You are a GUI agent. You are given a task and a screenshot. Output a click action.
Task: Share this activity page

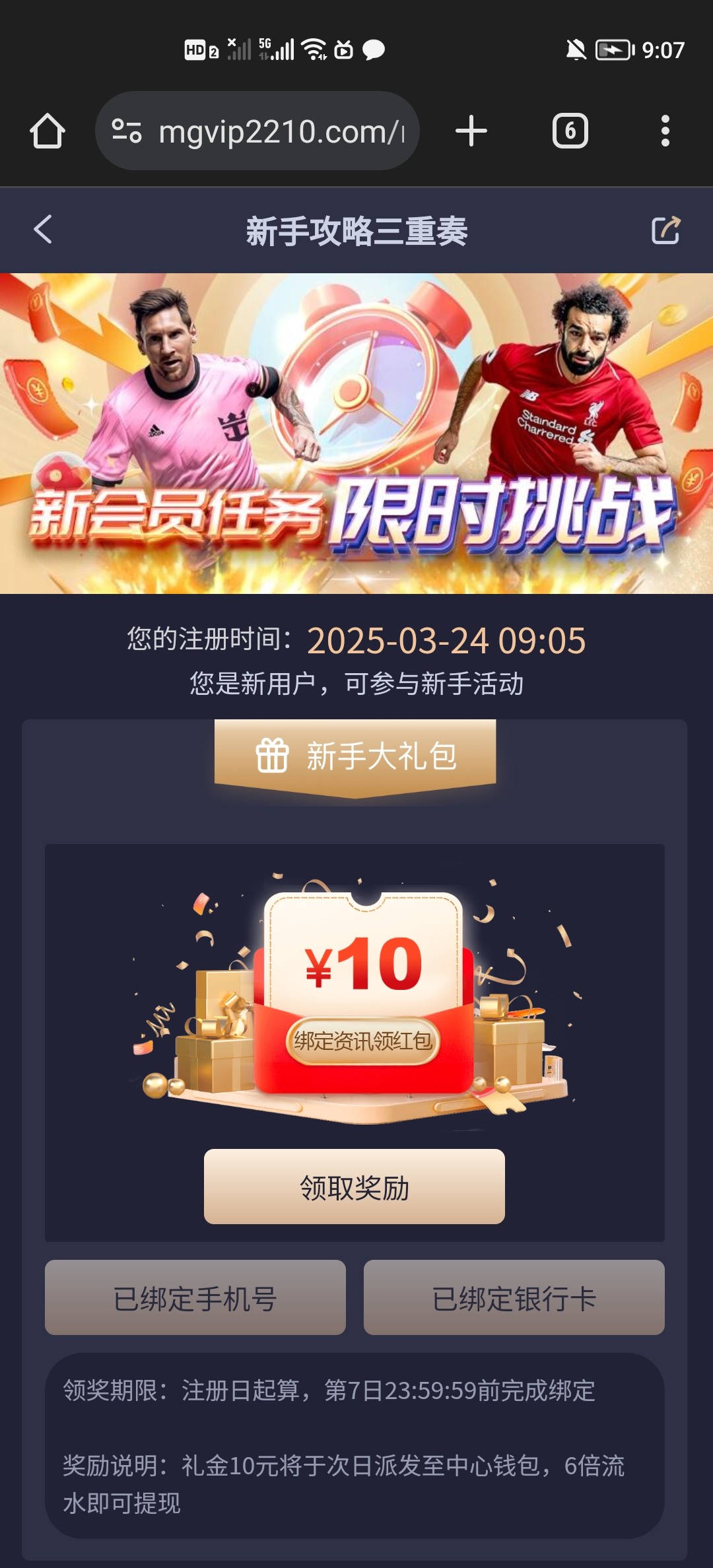pos(665,230)
